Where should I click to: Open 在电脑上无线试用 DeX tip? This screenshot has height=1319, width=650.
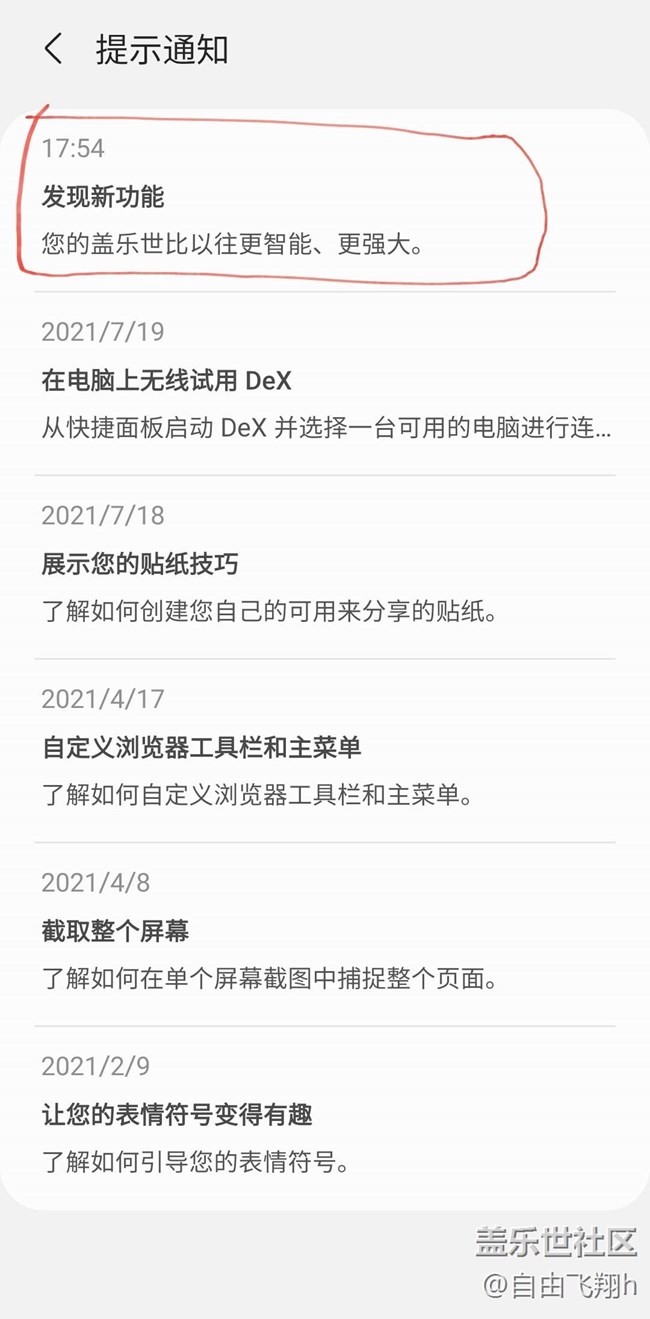(x=324, y=382)
